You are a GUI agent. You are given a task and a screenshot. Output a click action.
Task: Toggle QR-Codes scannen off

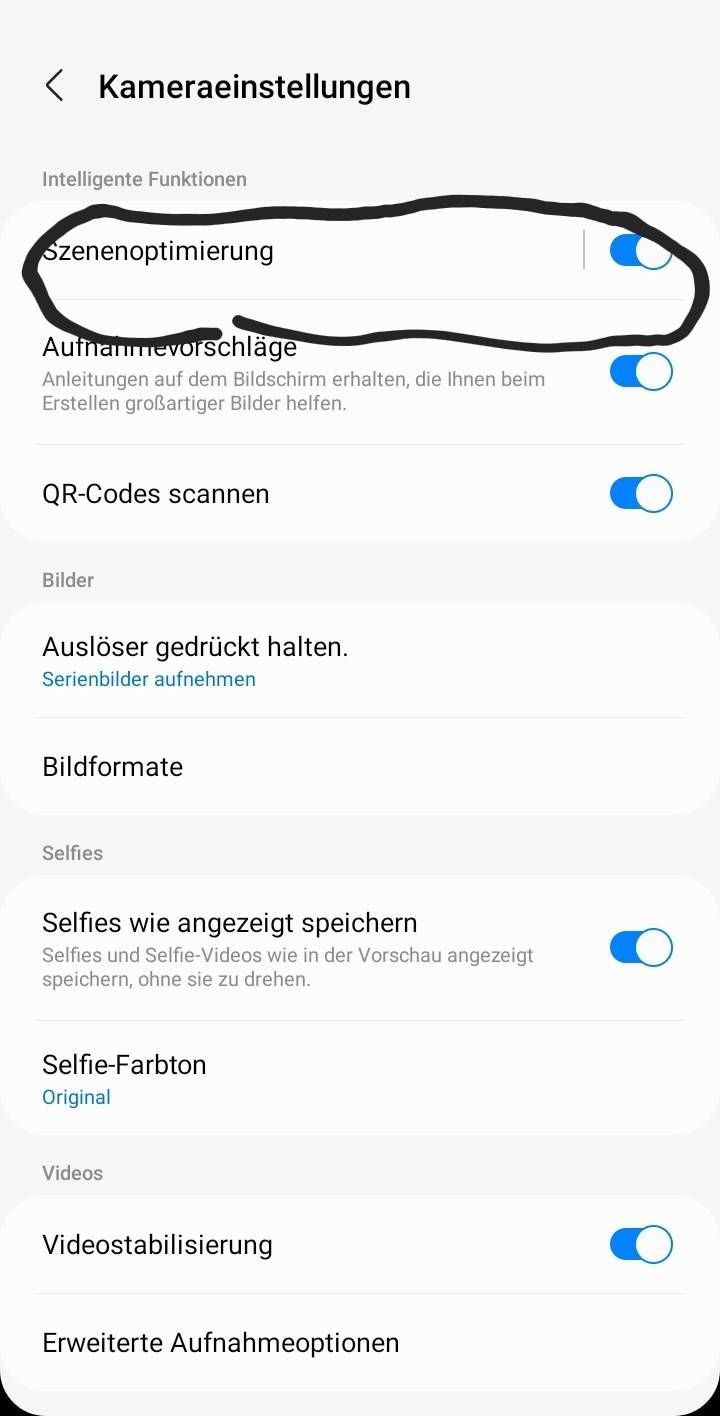click(641, 494)
